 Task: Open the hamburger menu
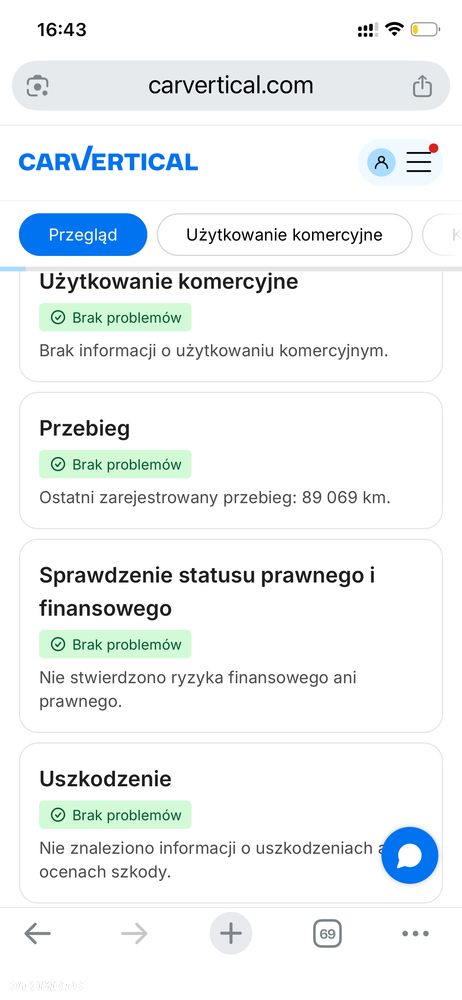[419, 163]
